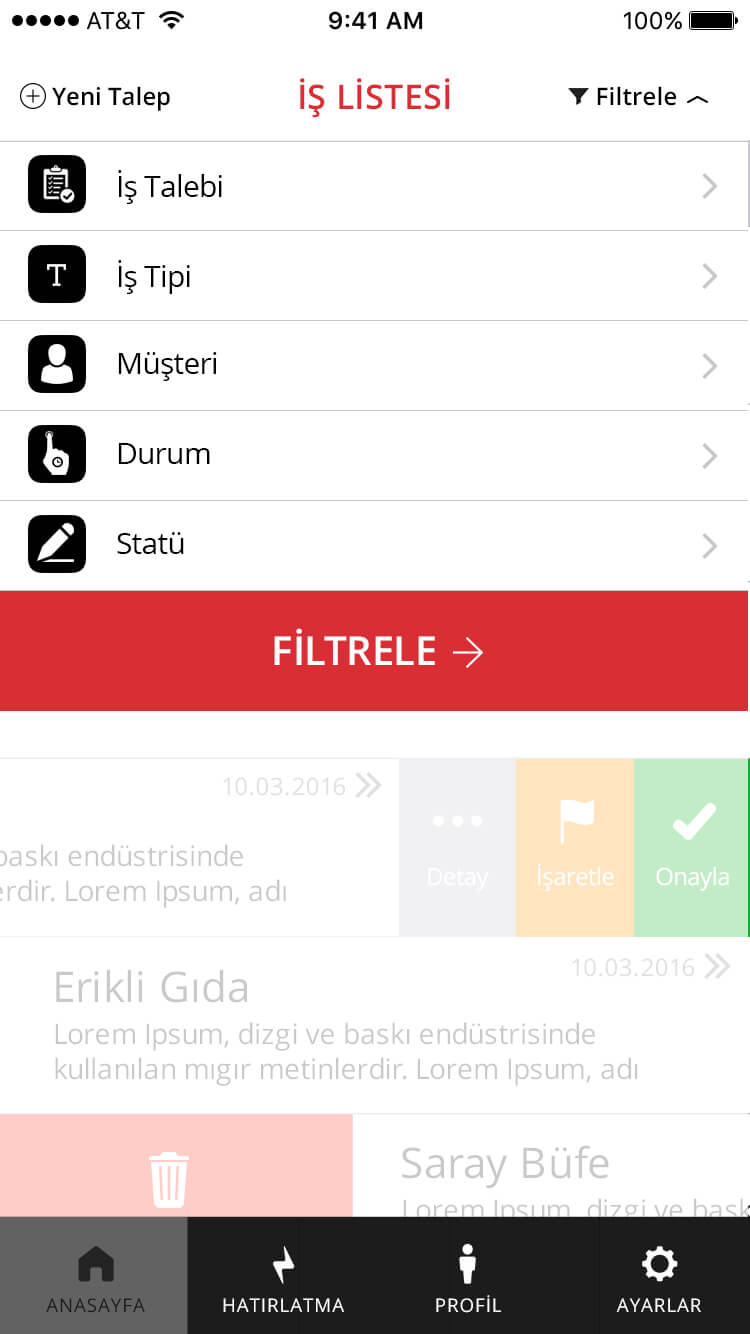
Task: Tap the Detay action on the swiped item
Action: [457, 848]
